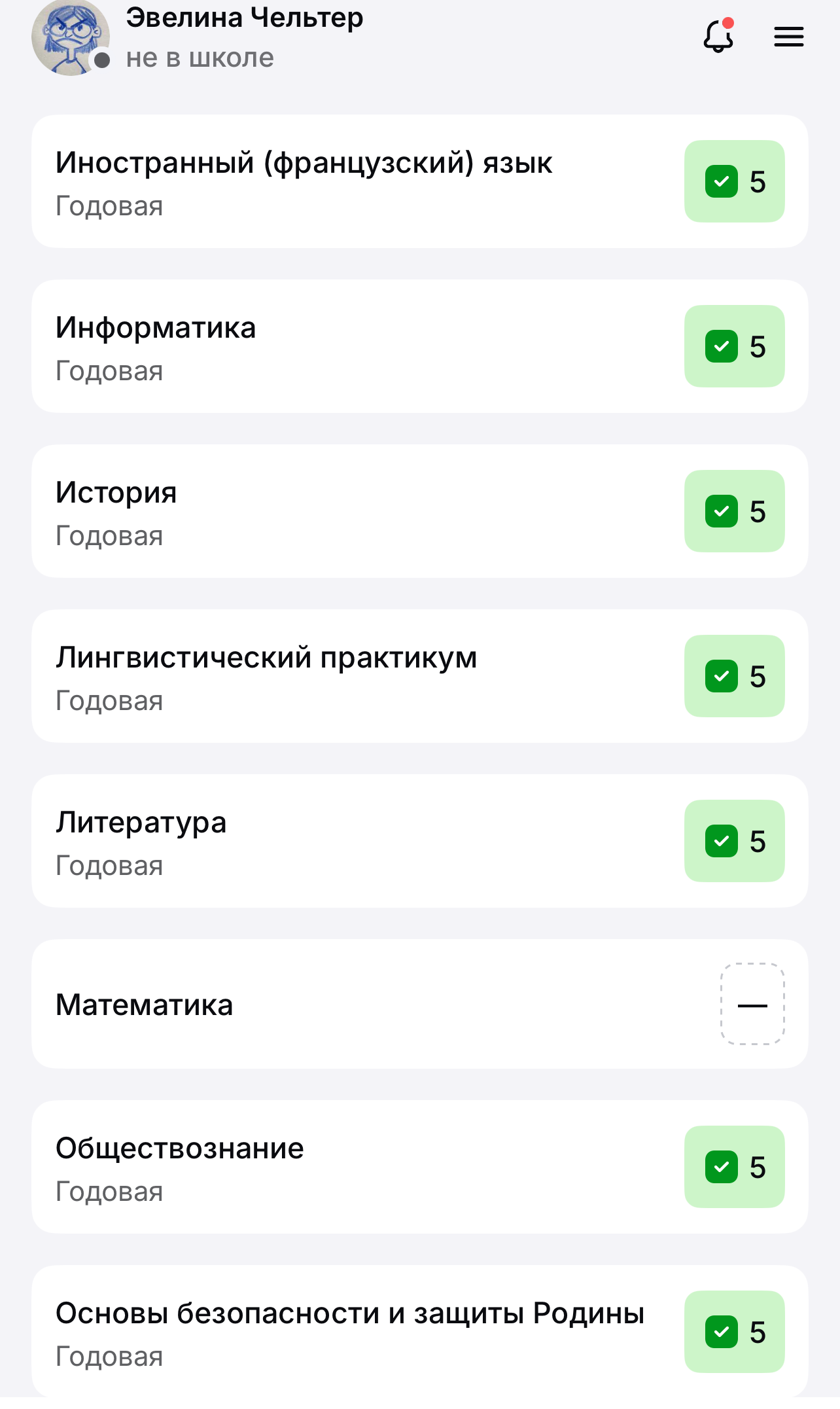The image size is (840, 1409).
Task: Open the Иностранный (французский) язык grade card
Action: pyautogui.click(x=420, y=181)
